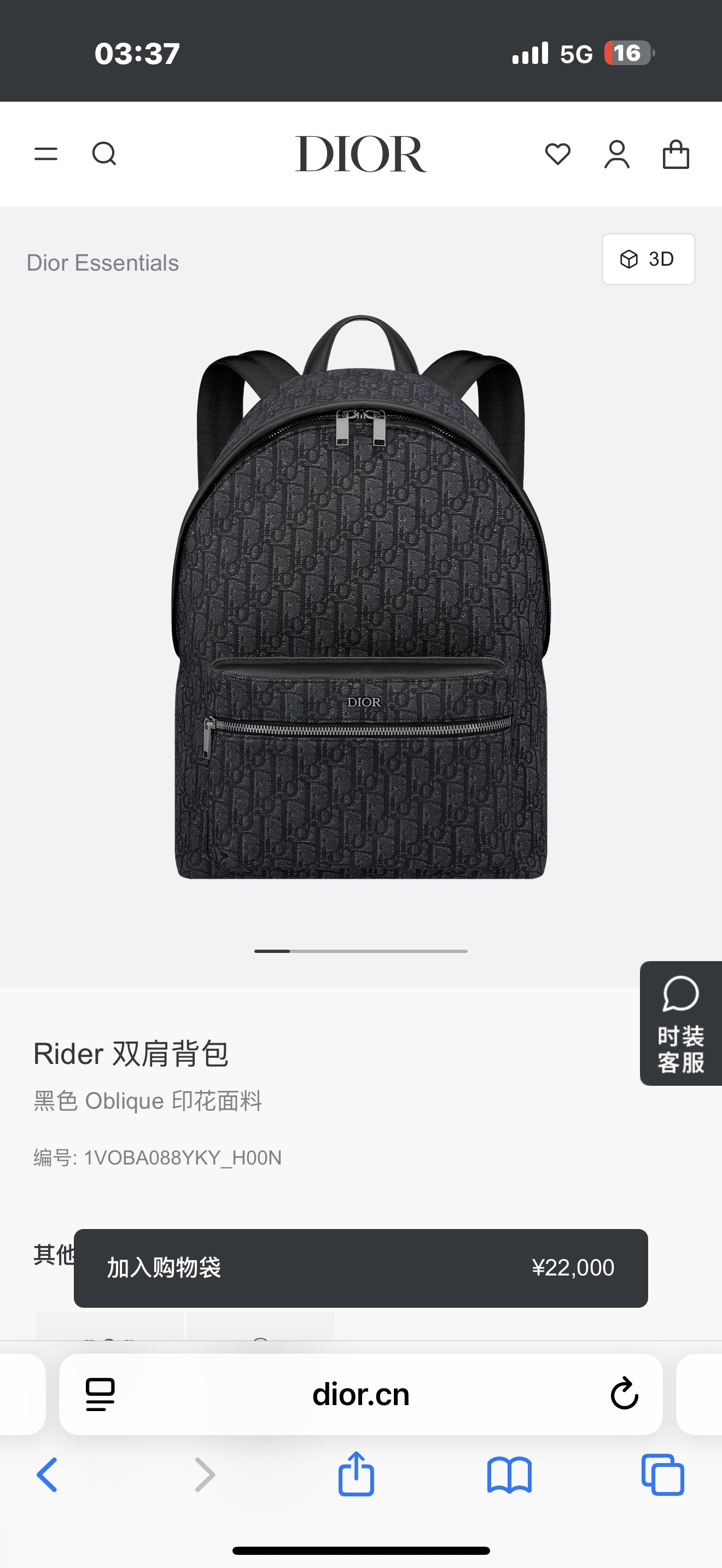Open the wishlist heart
This screenshot has height=1568, width=722.
[x=557, y=154]
